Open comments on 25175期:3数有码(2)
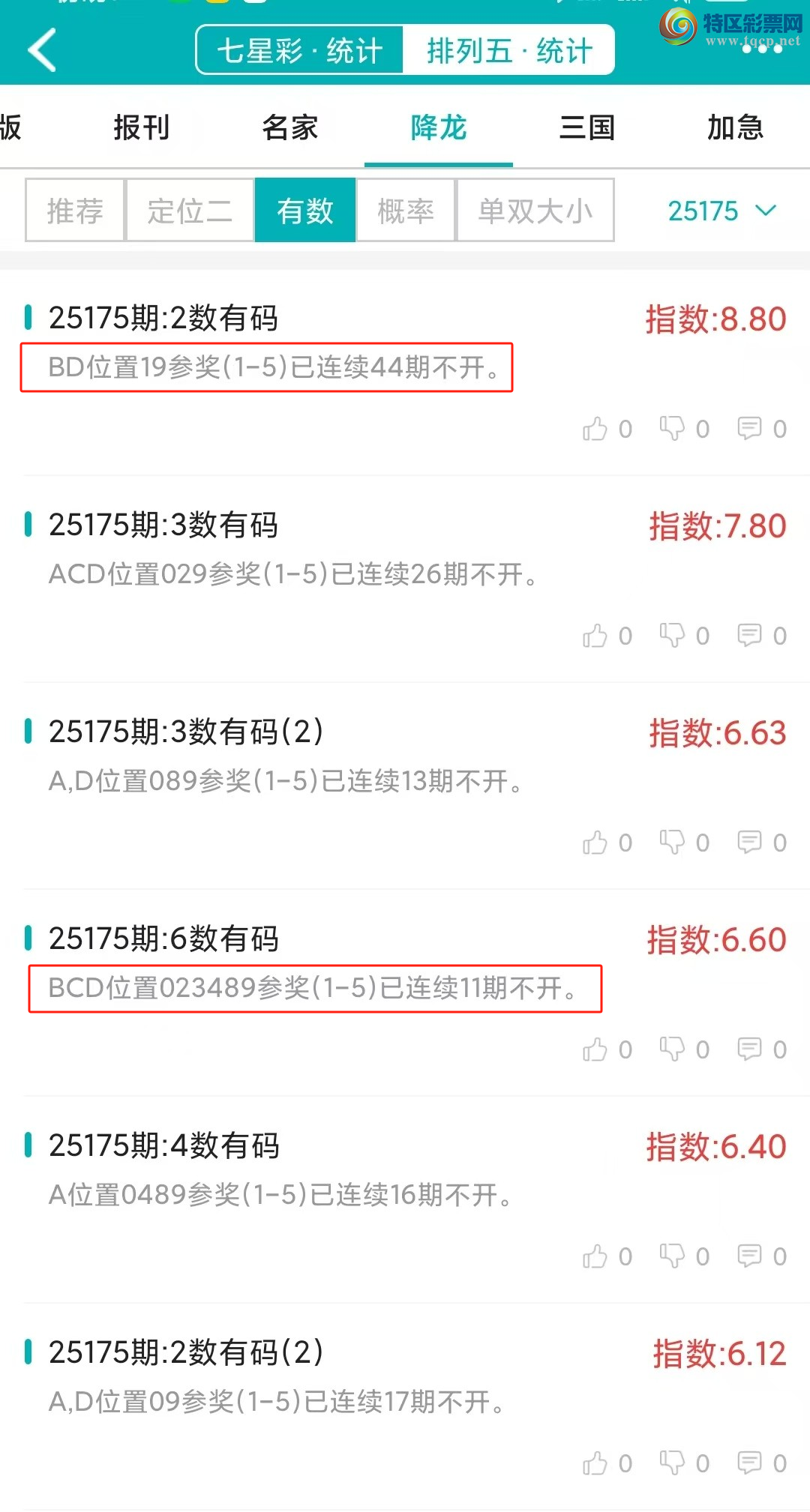Image resolution: width=810 pixels, height=1512 pixels. pyautogui.click(x=749, y=843)
